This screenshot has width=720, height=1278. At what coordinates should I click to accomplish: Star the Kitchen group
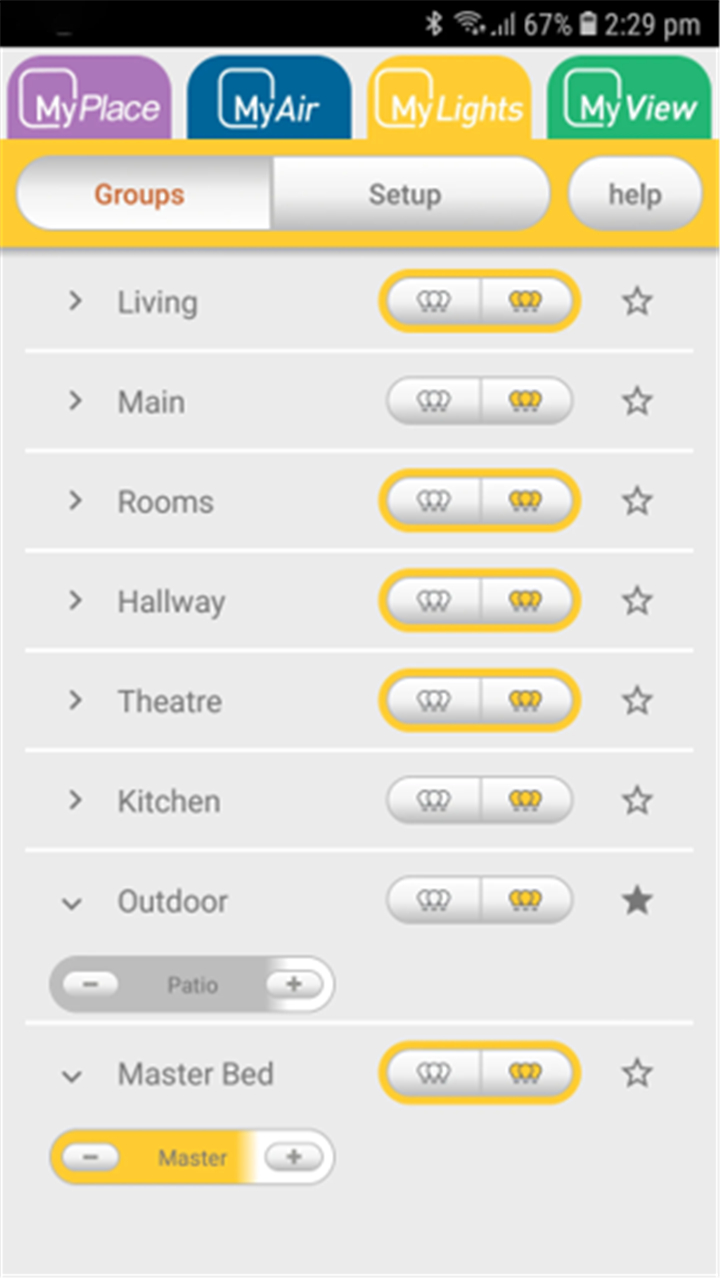pos(637,801)
